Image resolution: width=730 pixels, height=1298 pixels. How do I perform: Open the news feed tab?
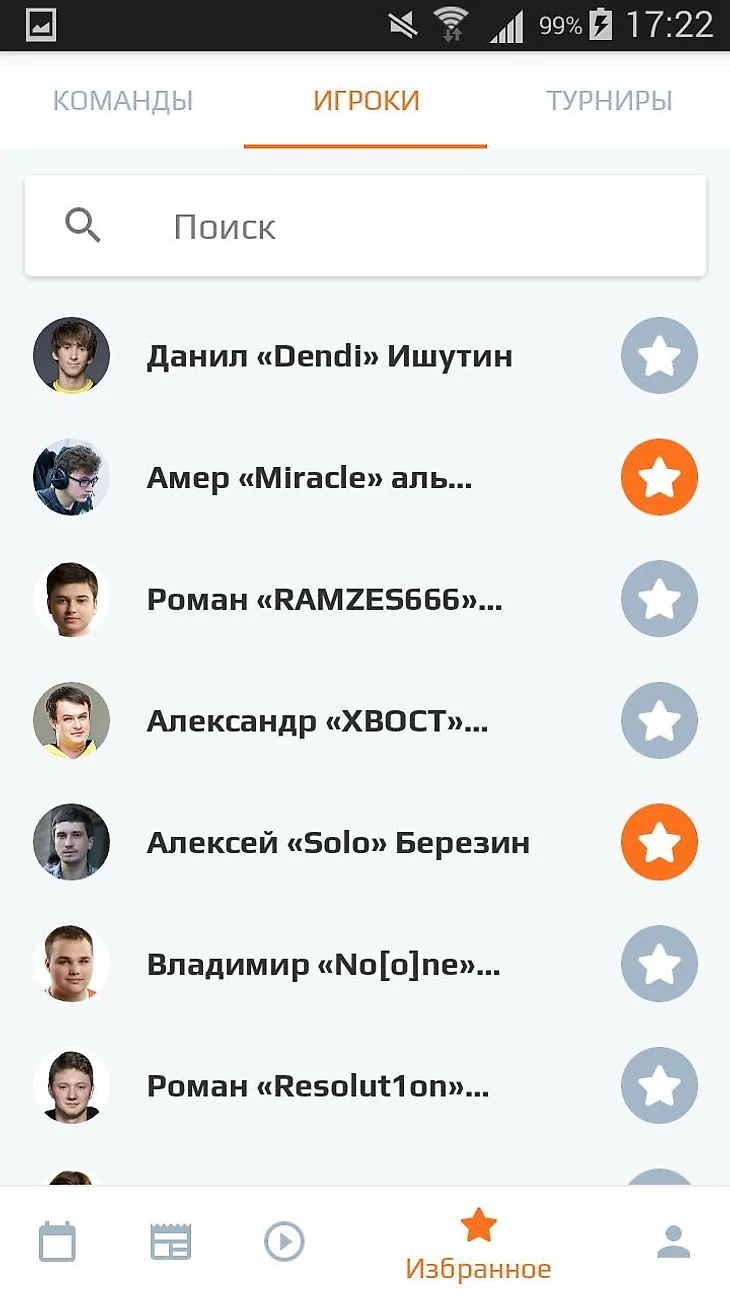tap(170, 1242)
